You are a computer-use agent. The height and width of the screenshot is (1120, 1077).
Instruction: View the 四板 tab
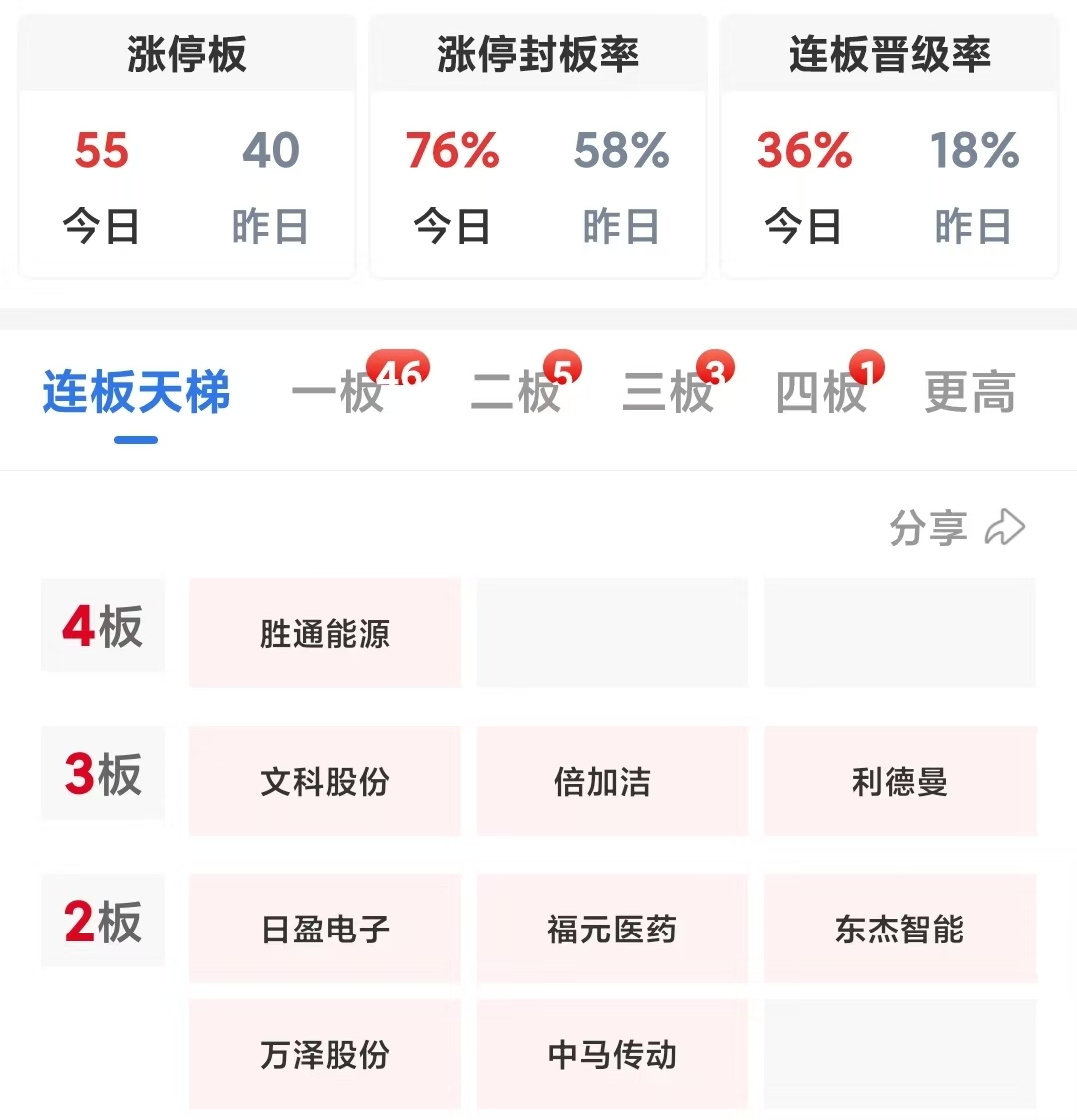coord(821,392)
